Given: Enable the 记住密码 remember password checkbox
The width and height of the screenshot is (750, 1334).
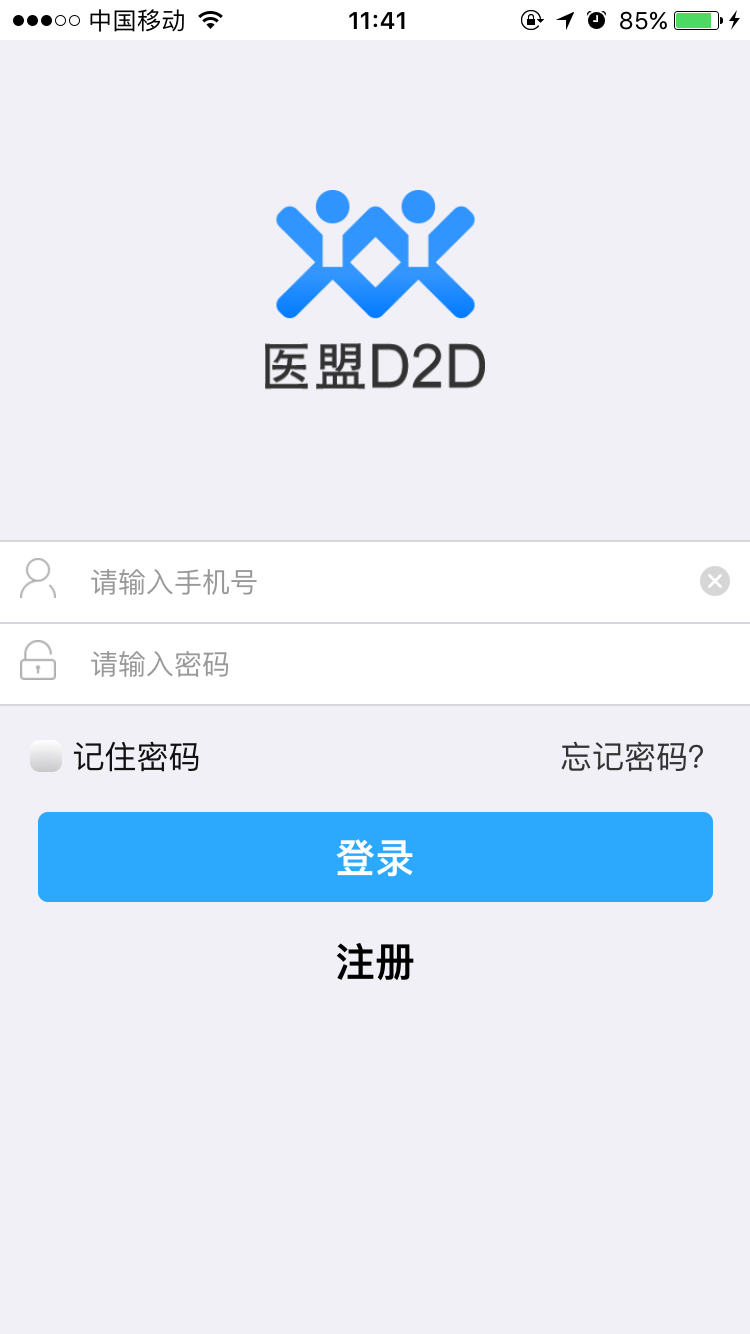Looking at the screenshot, I should [x=45, y=757].
